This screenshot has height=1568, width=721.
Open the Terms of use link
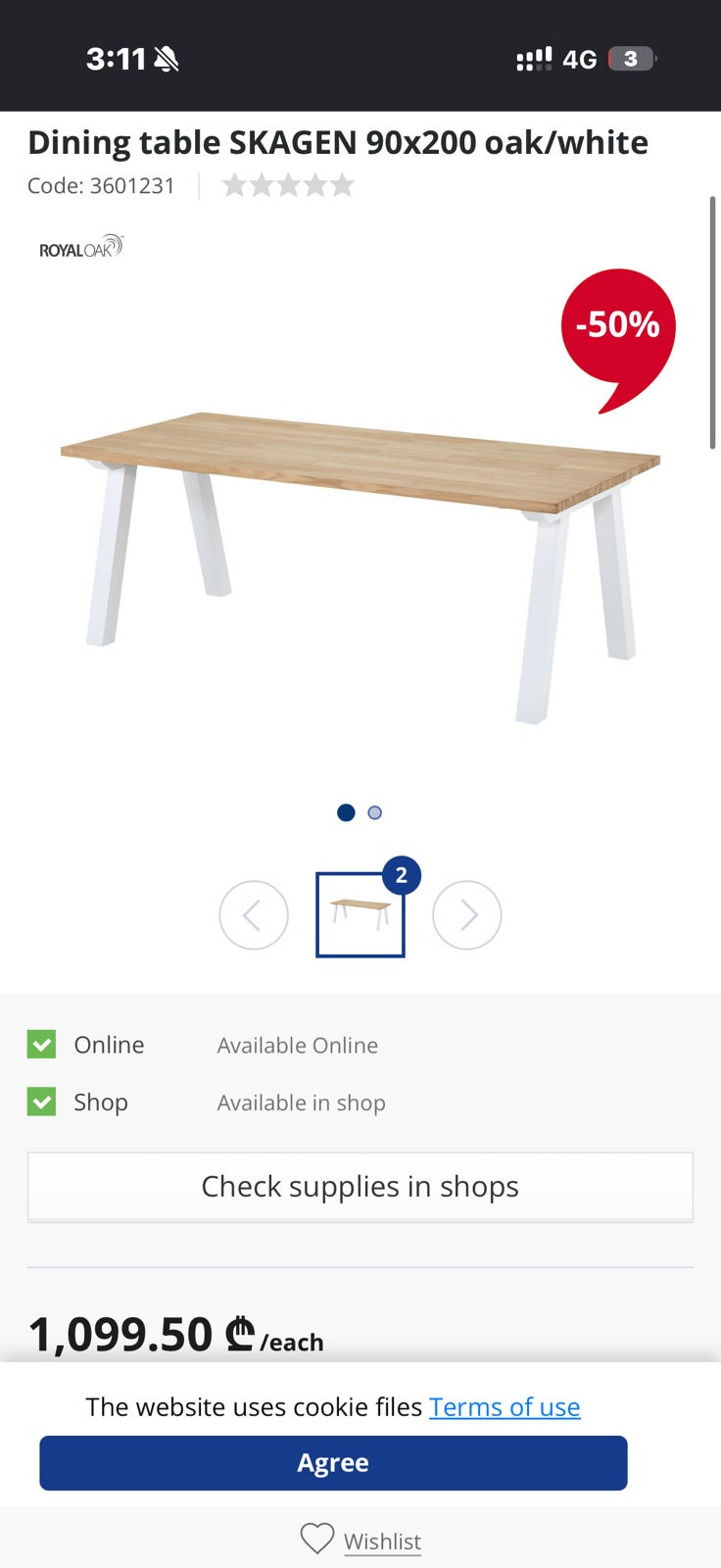pyautogui.click(x=505, y=1406)
